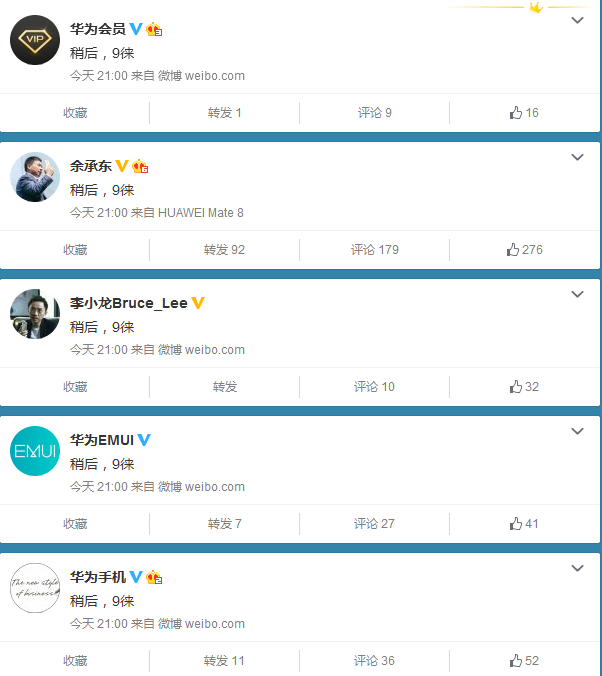Image resolution: width=602 pixels, height=676 pixels.
Task: Expand the dropdown arrow on 华为手机's post
Action: 577,569
